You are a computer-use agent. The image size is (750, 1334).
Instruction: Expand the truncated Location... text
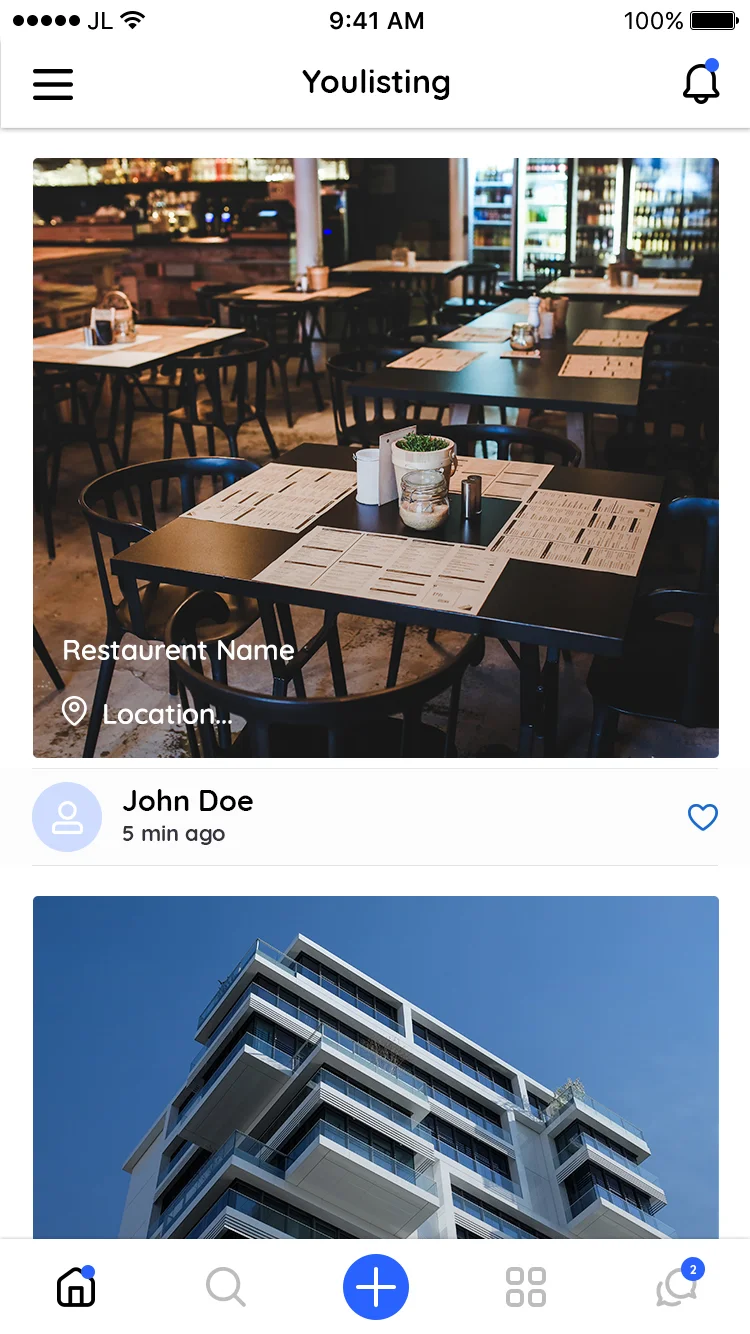pyautogui.click(x=166, y=714)
